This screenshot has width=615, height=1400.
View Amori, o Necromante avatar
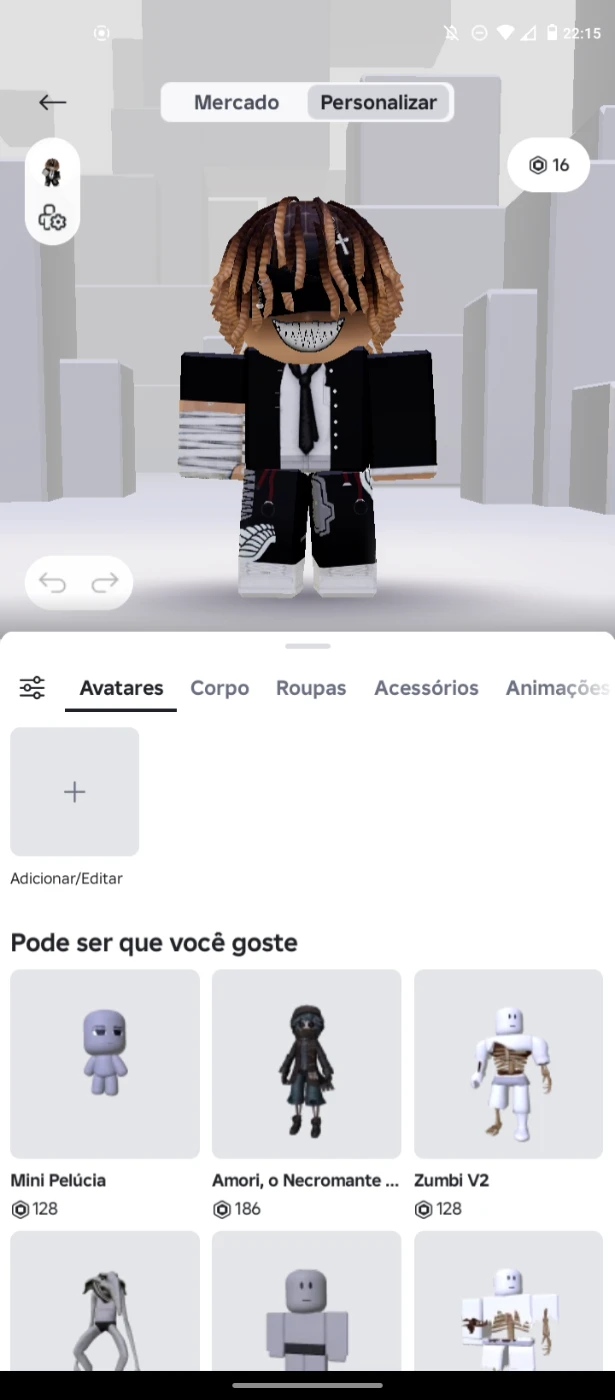306,1063
